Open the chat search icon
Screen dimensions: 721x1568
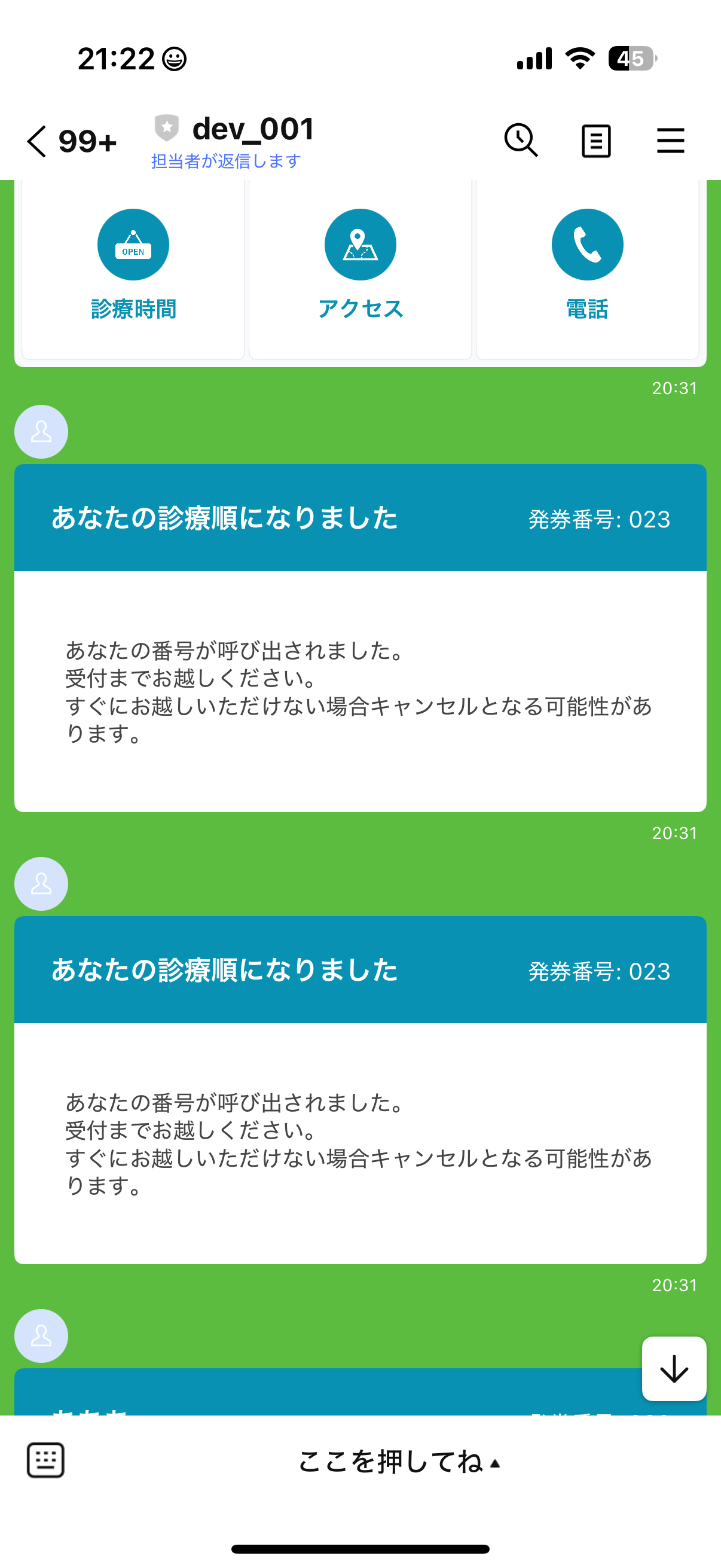(521, 141)
